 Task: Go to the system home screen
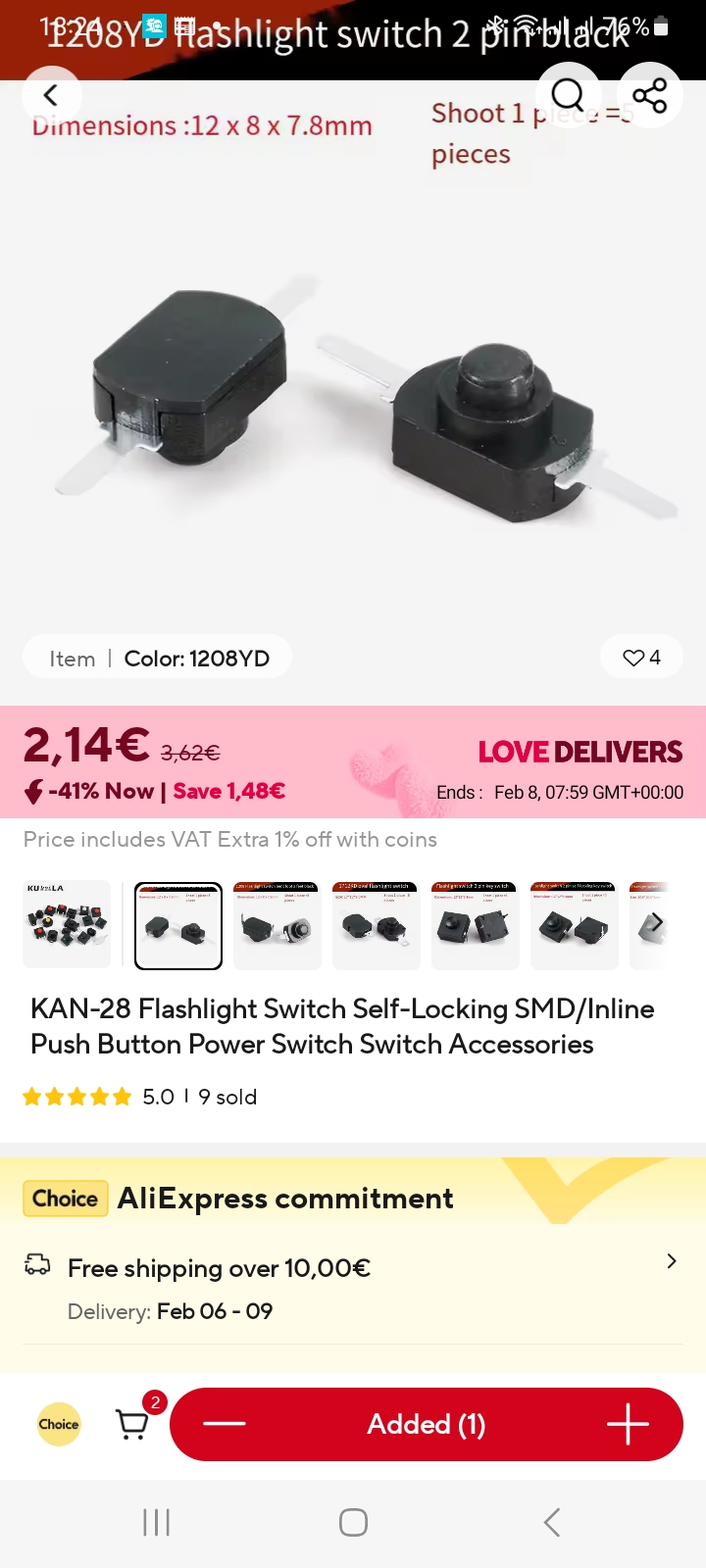(x=353, y=1522)
